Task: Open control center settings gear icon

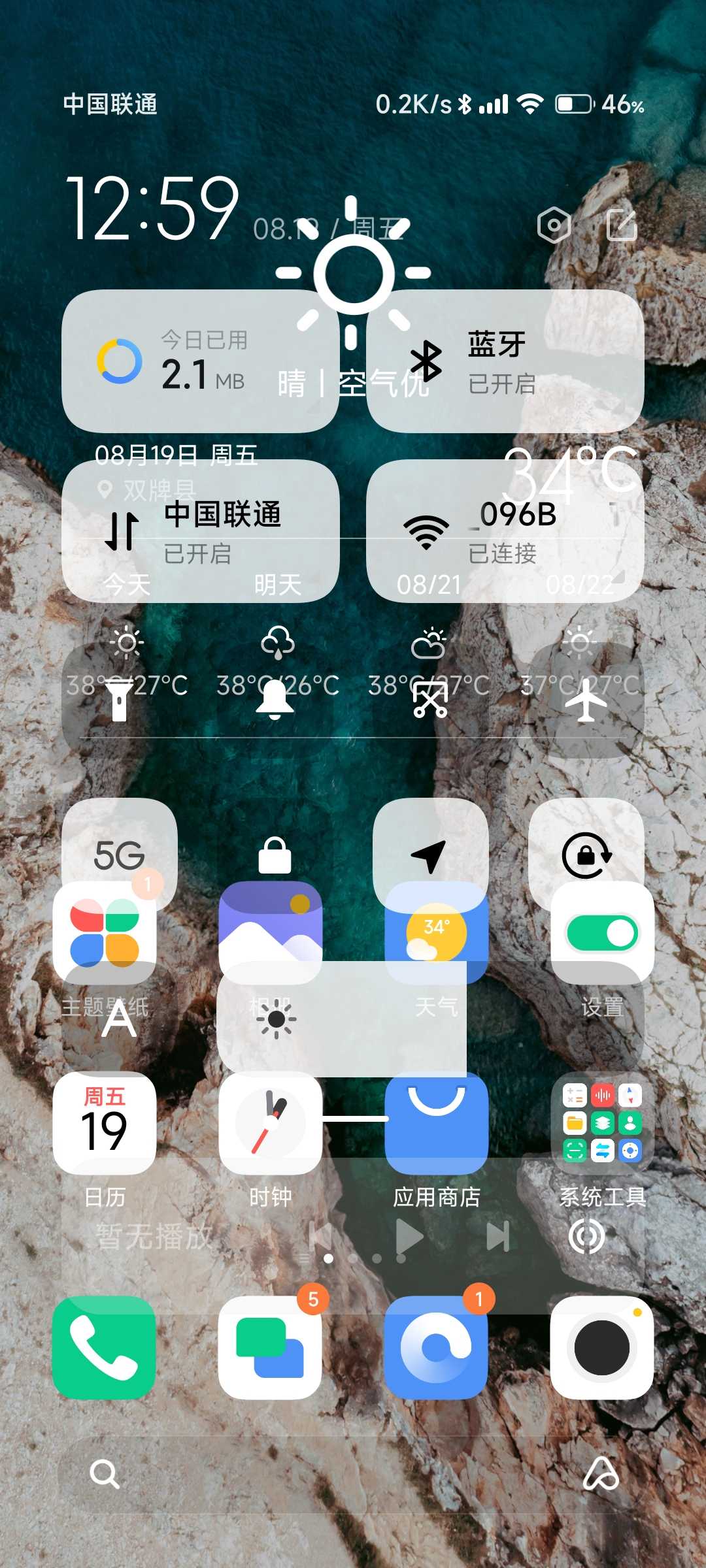Action: click(x=554, y=225)
